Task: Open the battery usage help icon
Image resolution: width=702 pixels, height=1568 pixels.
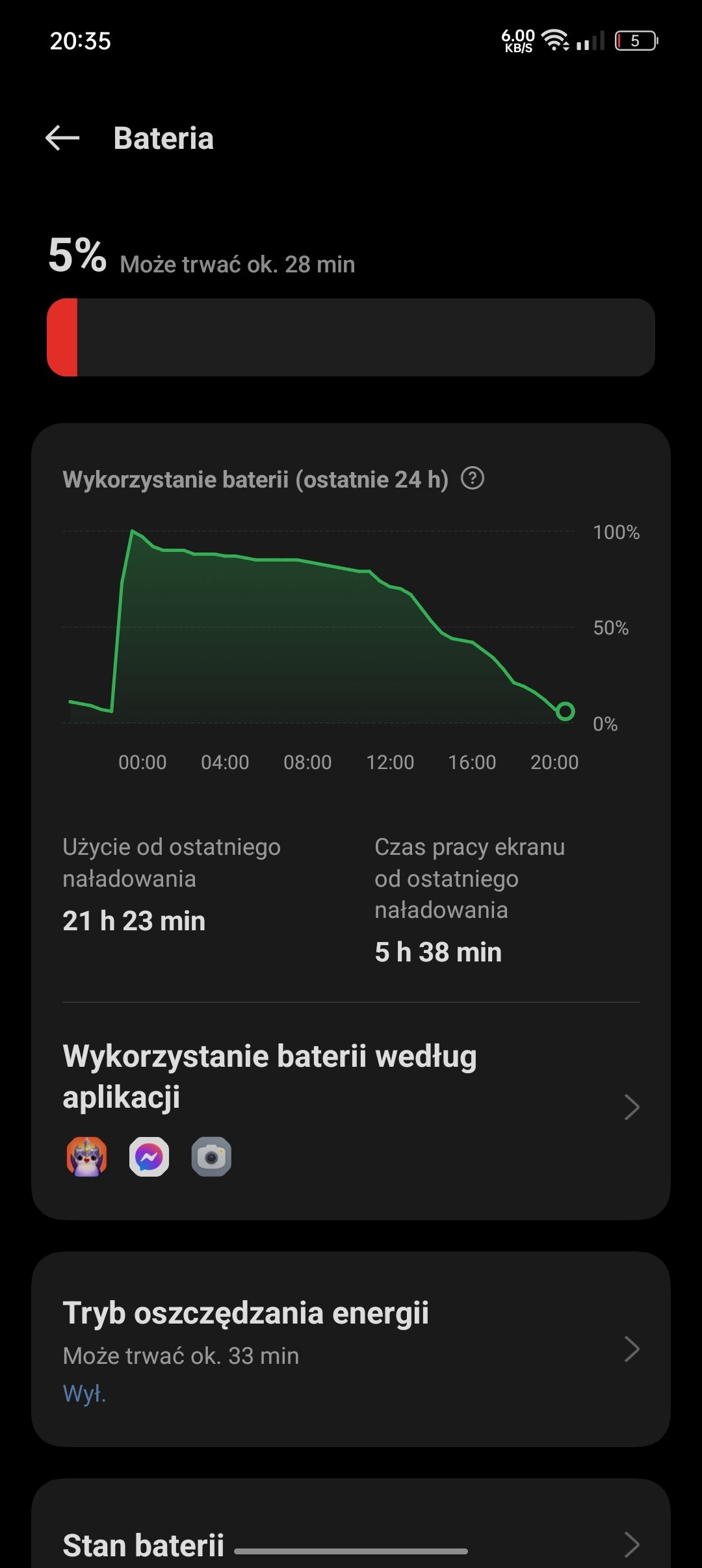Action: [473, 479]
